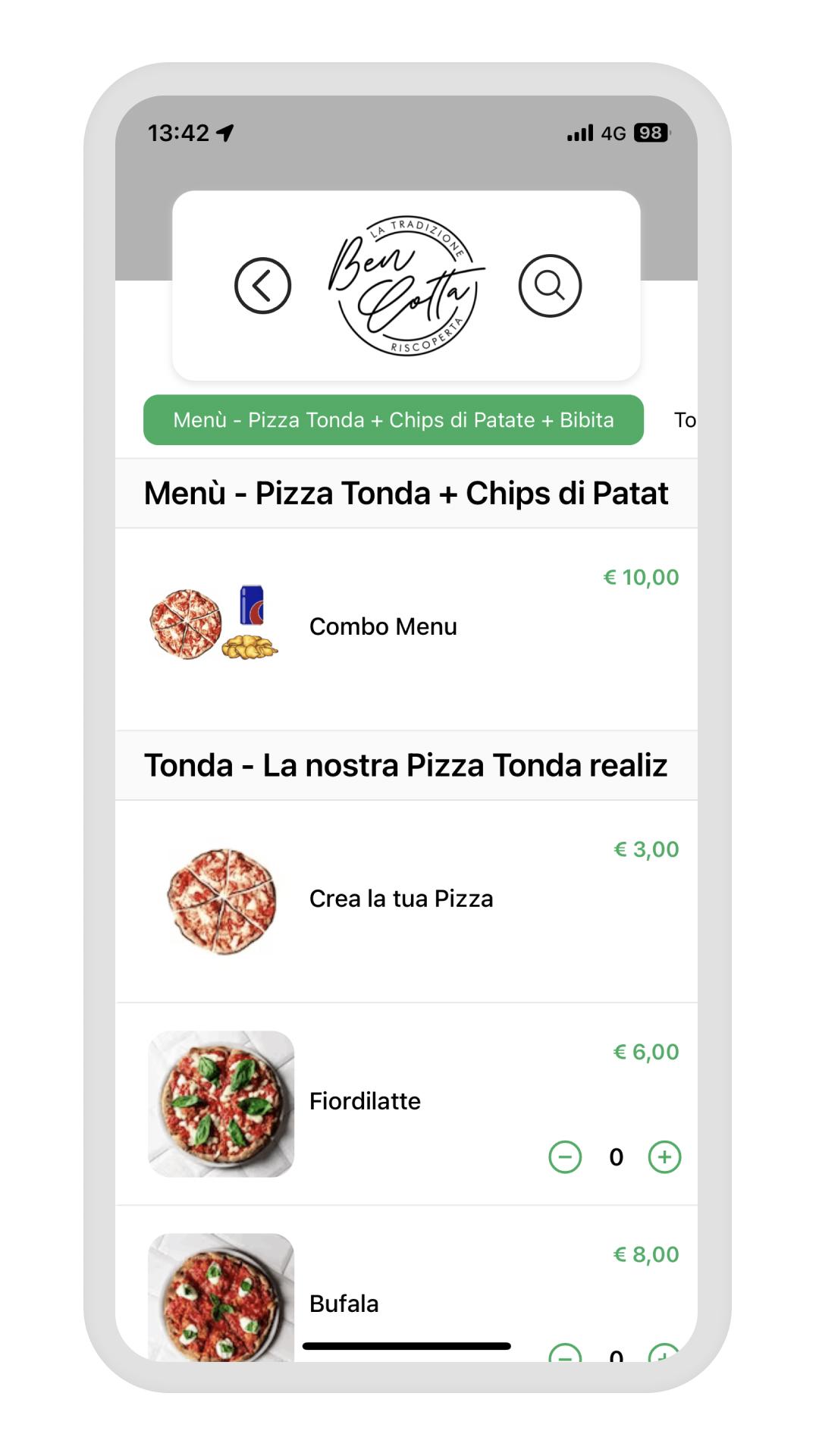This screenshot has height=1456, width=819.
Task: Open Crea la tua Pizza
Action: coord(406,901)
